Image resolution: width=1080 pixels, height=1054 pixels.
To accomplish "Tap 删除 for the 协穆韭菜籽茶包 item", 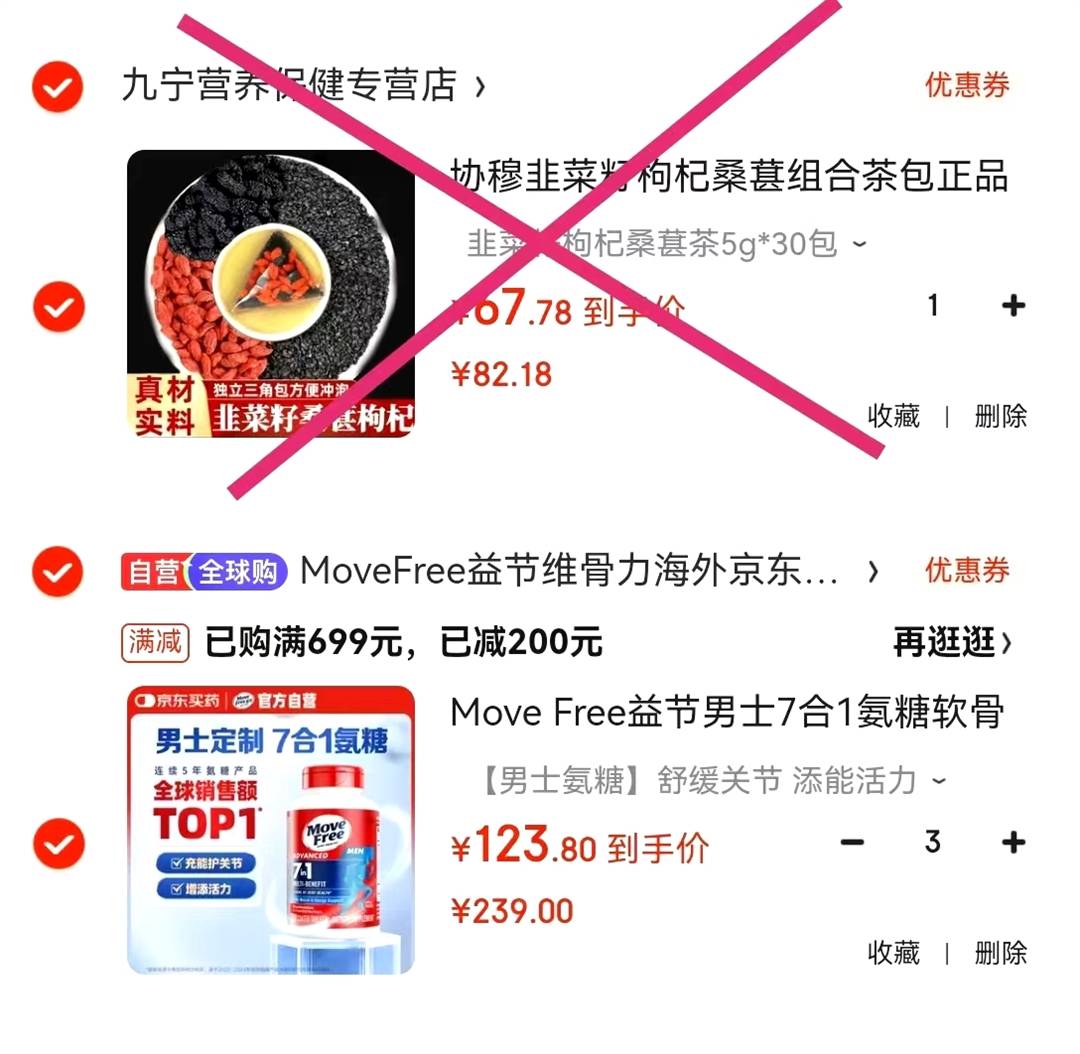I will click(x=1000, y=416).
